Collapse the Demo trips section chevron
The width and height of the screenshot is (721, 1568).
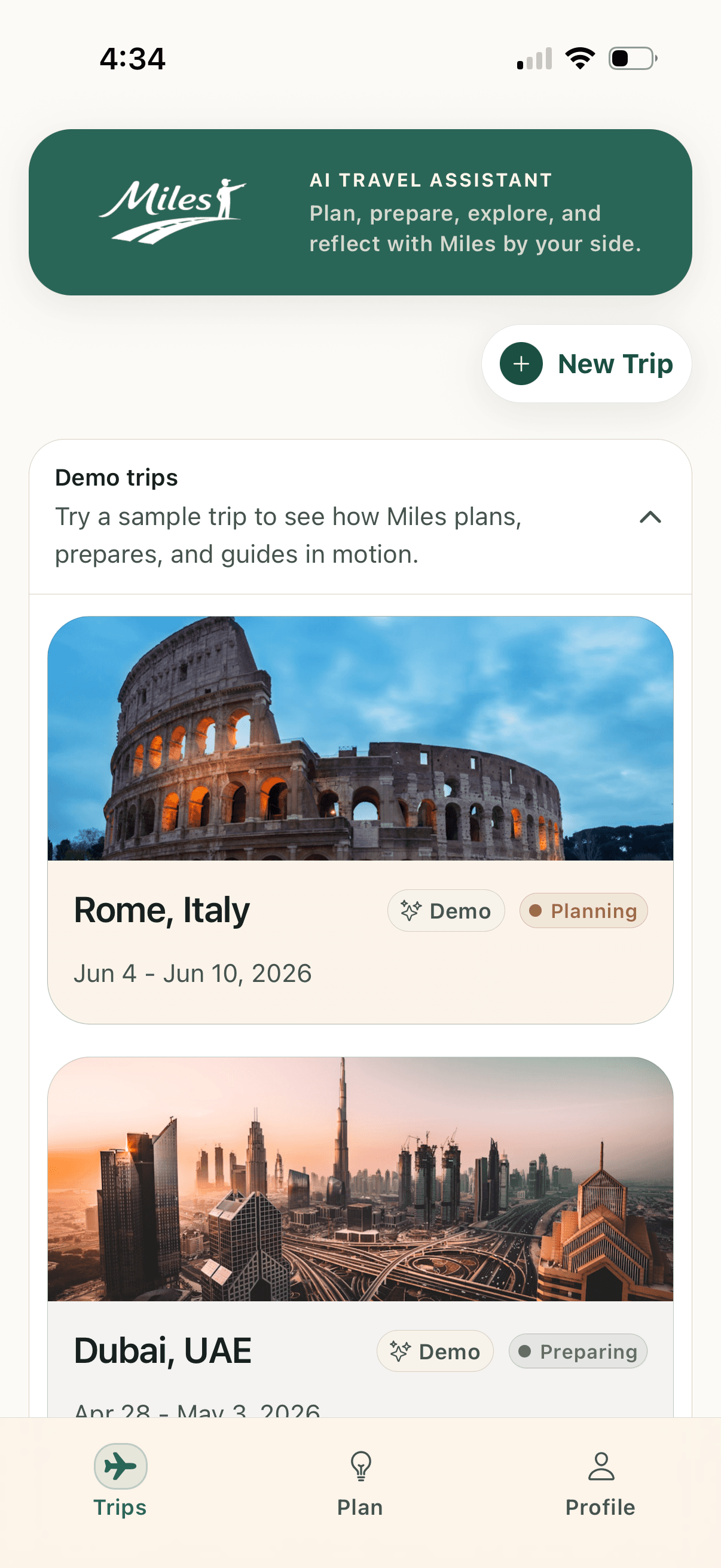650,518
